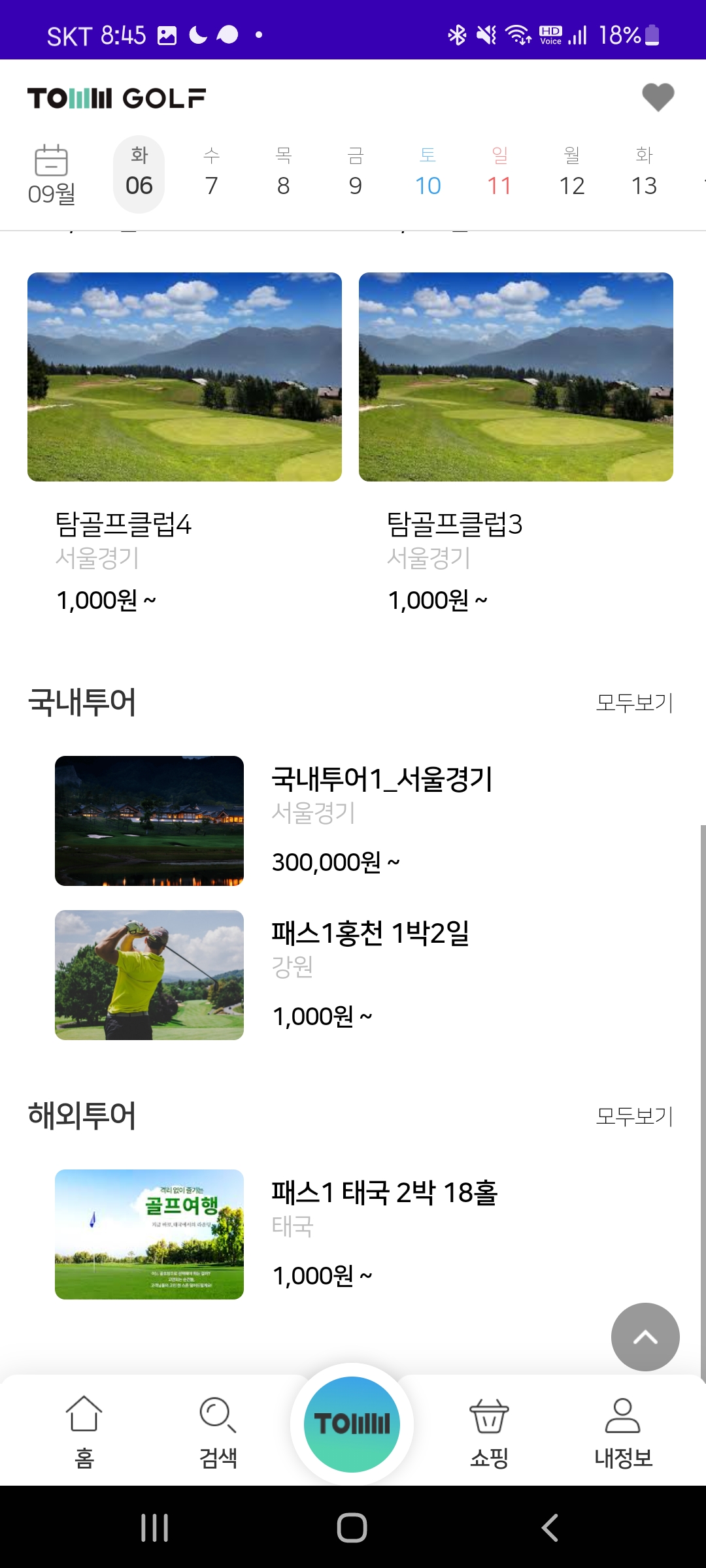
Task: View all 해외투어 listings via 모두보기
Action: (633, 1117)
